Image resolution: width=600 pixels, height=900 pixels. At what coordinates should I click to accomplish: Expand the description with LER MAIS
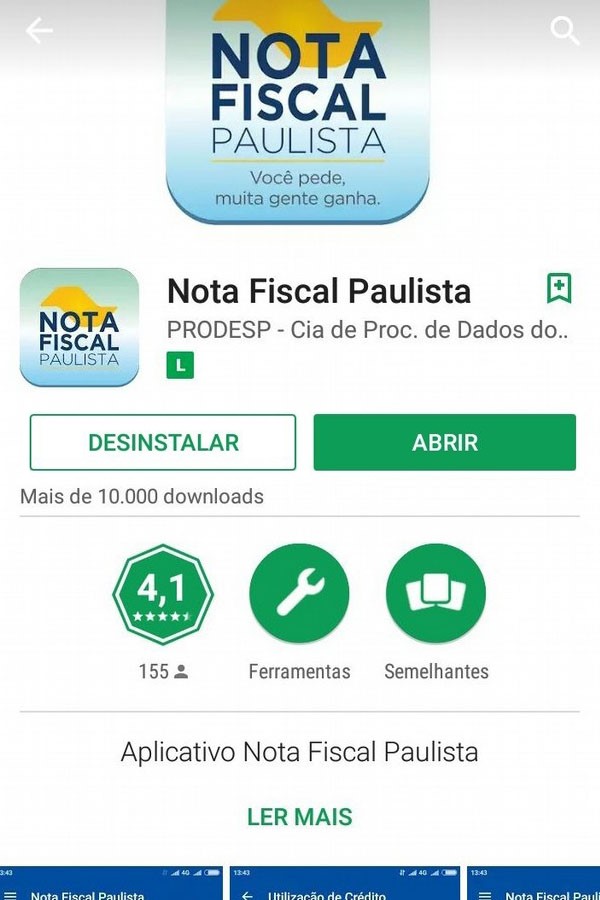tap(299, 816)
